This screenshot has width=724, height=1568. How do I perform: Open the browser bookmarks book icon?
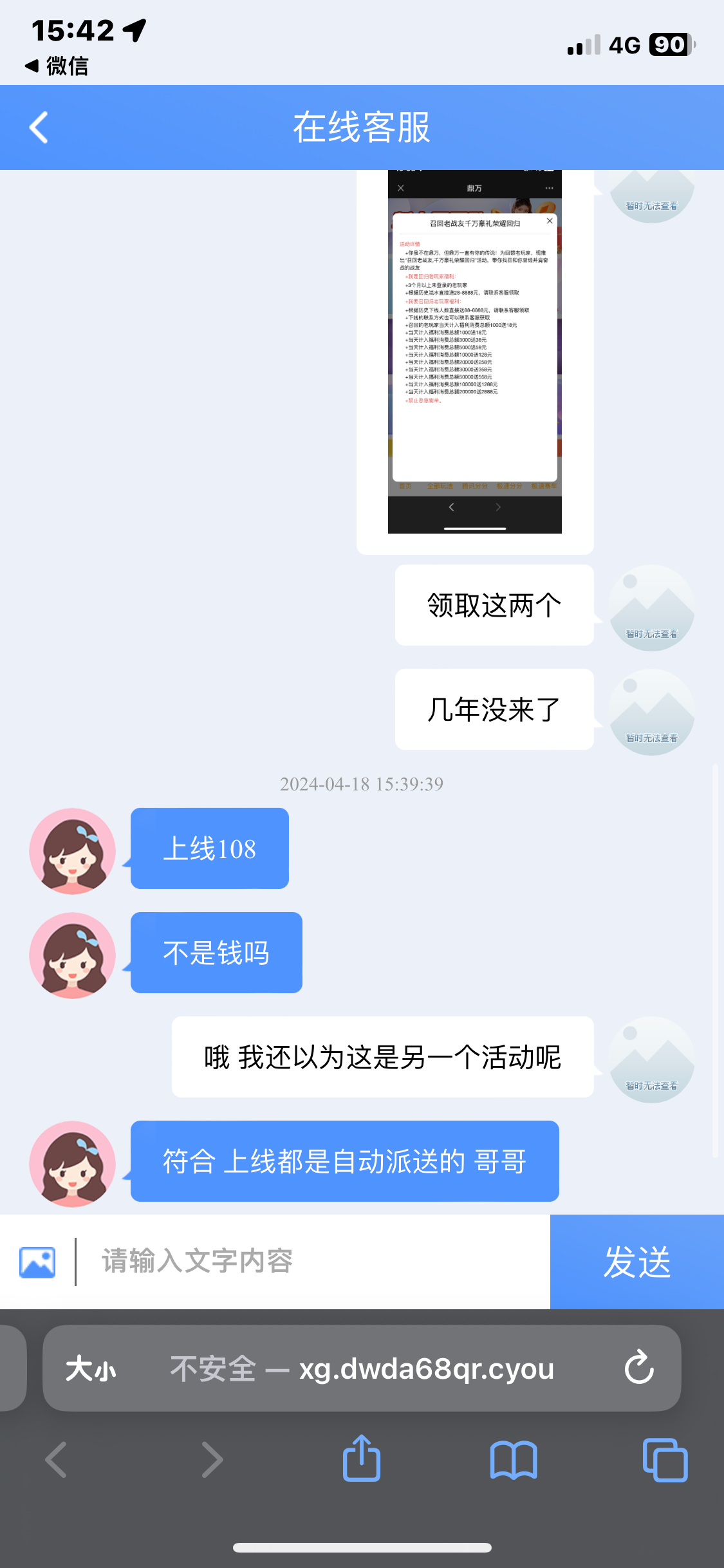pos(513,1459)
